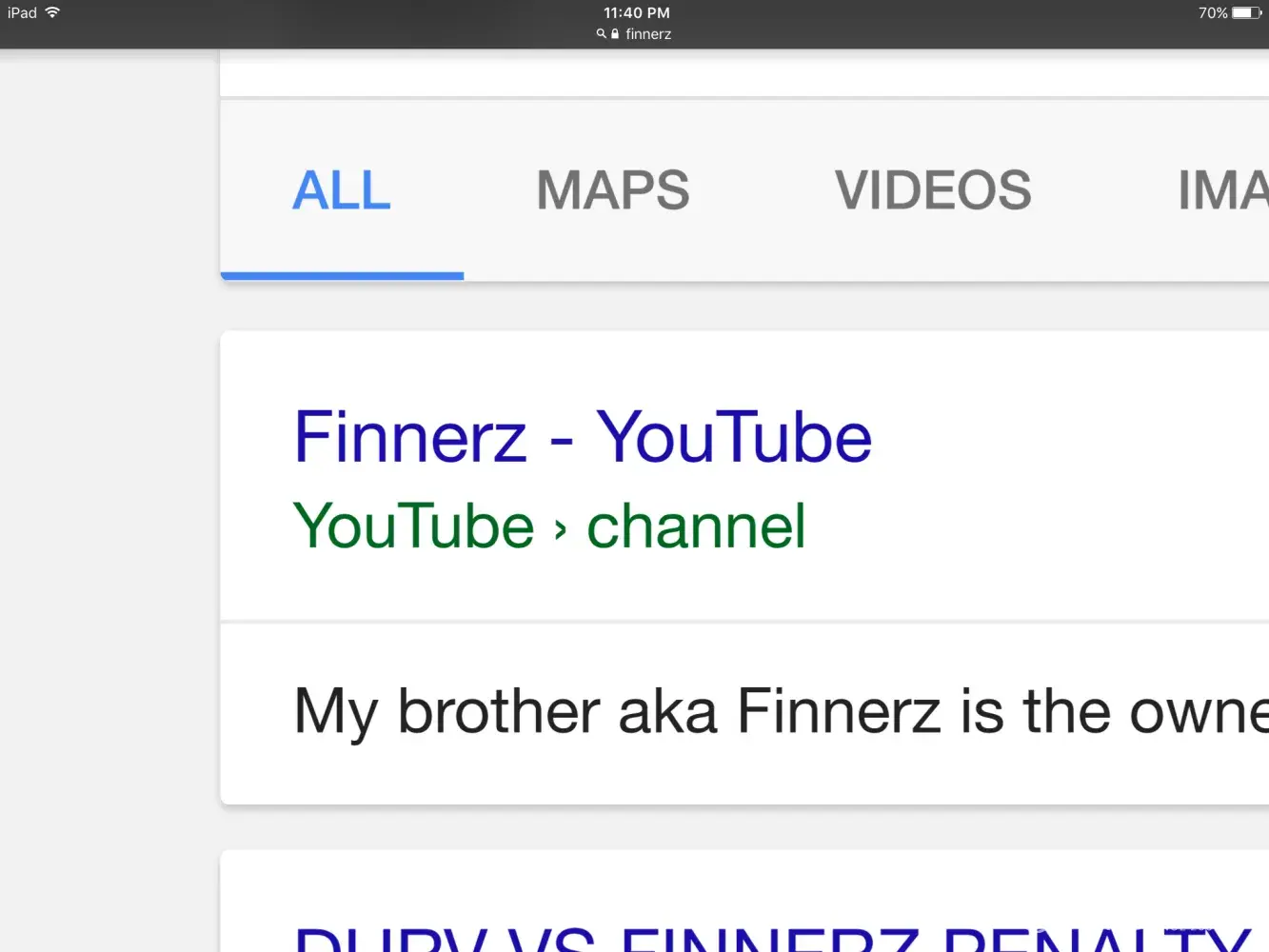Open the partially visible IMAGES tab
This screenshot has width=1269, height=952.
tap(1223, 190)
